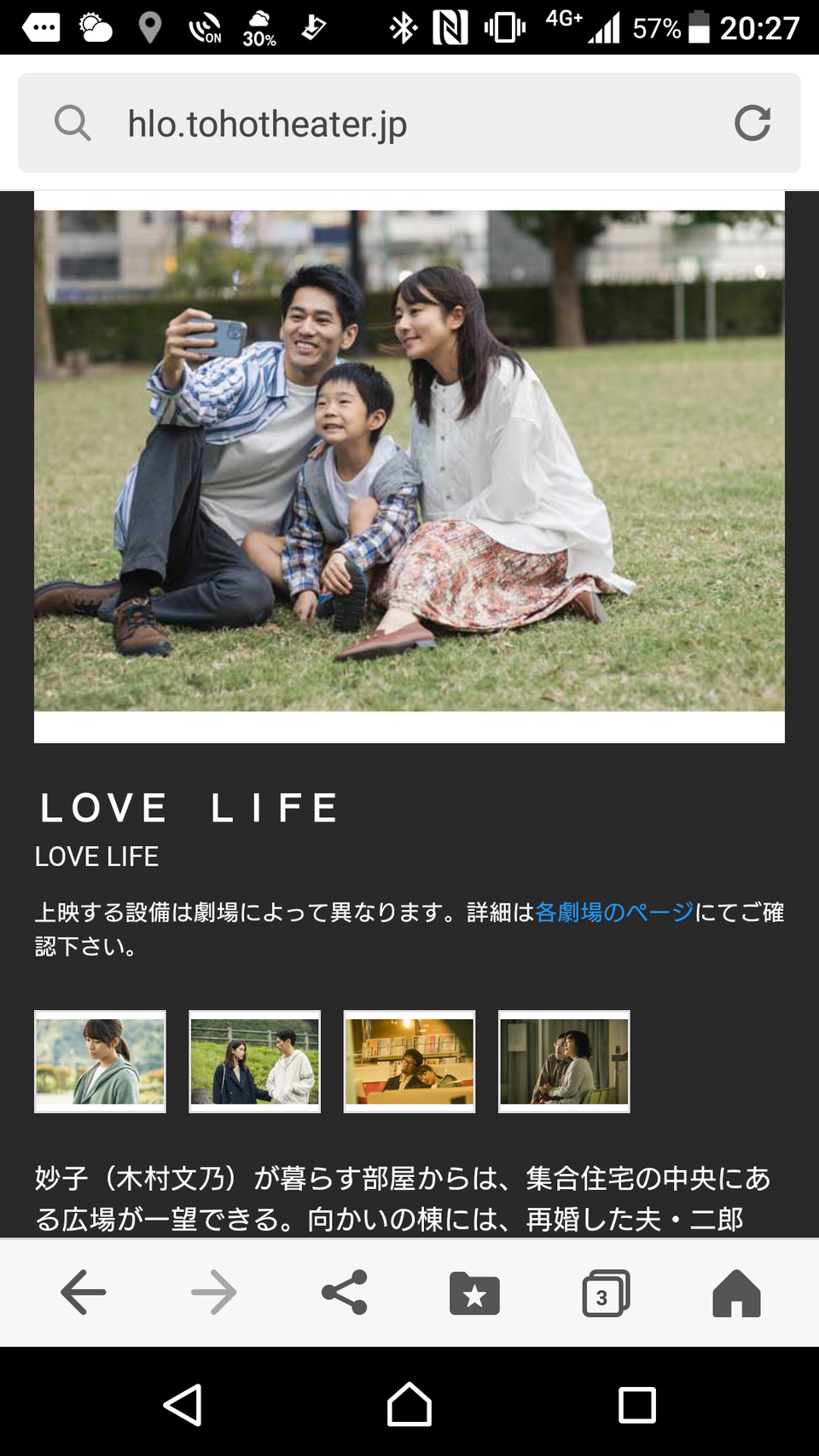This screenshot has width=819, height=1456.
Task: Open the bookmarks folder
Action: 474,1293
